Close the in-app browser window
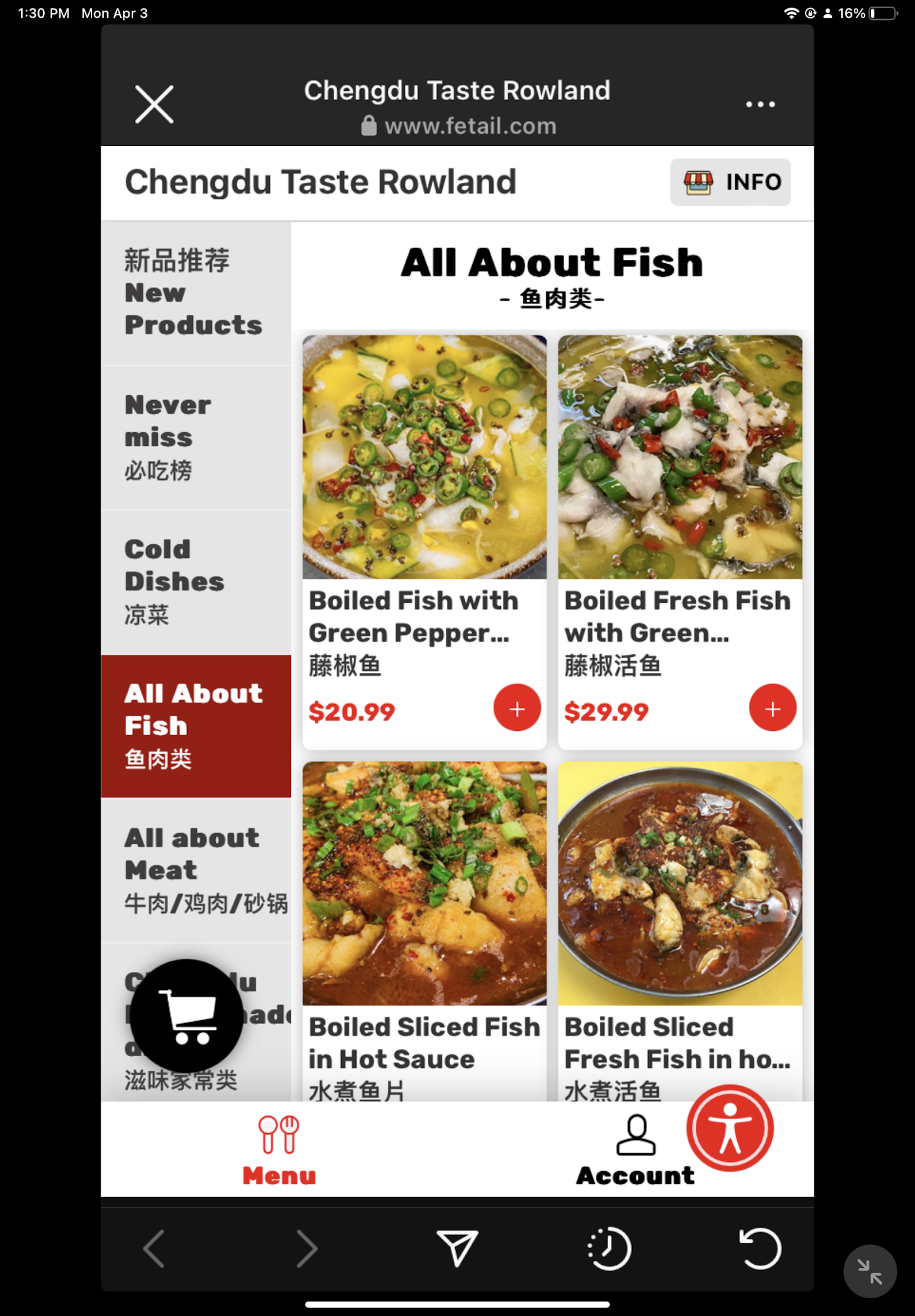The image size is (915, 1316). [154, 104]
